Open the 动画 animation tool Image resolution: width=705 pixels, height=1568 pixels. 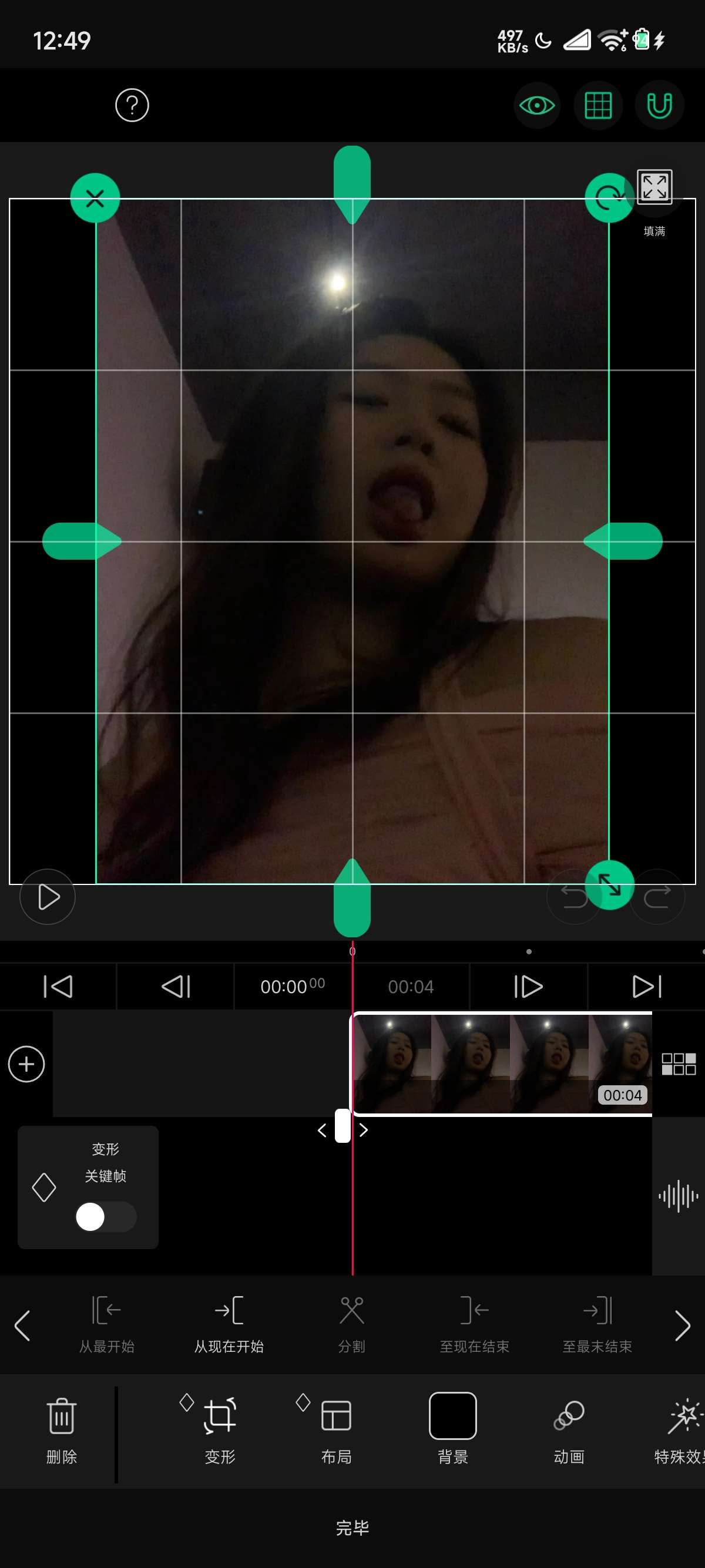pos(569,1430)
